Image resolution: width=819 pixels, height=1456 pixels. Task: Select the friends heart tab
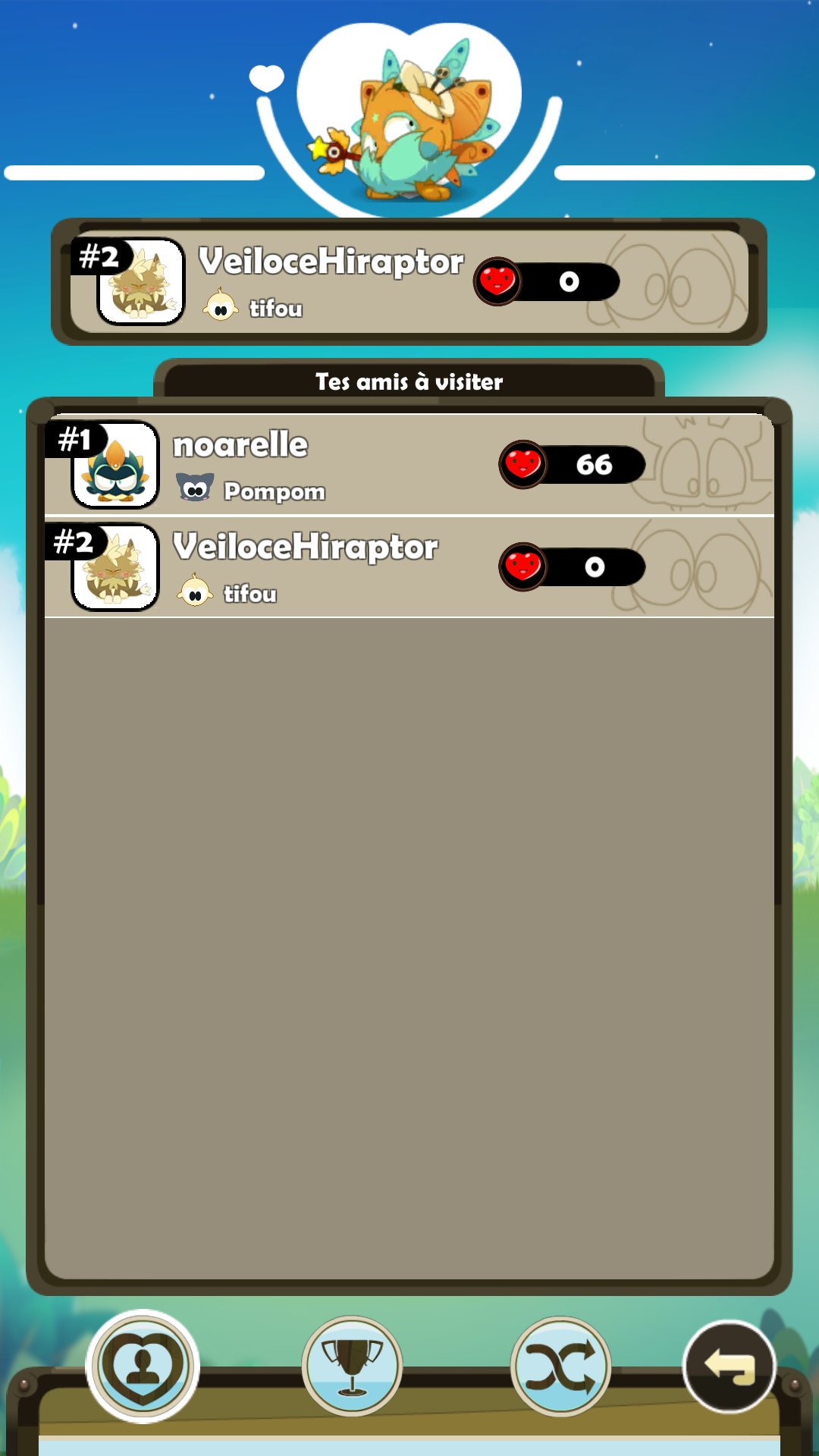point(143,1366)
